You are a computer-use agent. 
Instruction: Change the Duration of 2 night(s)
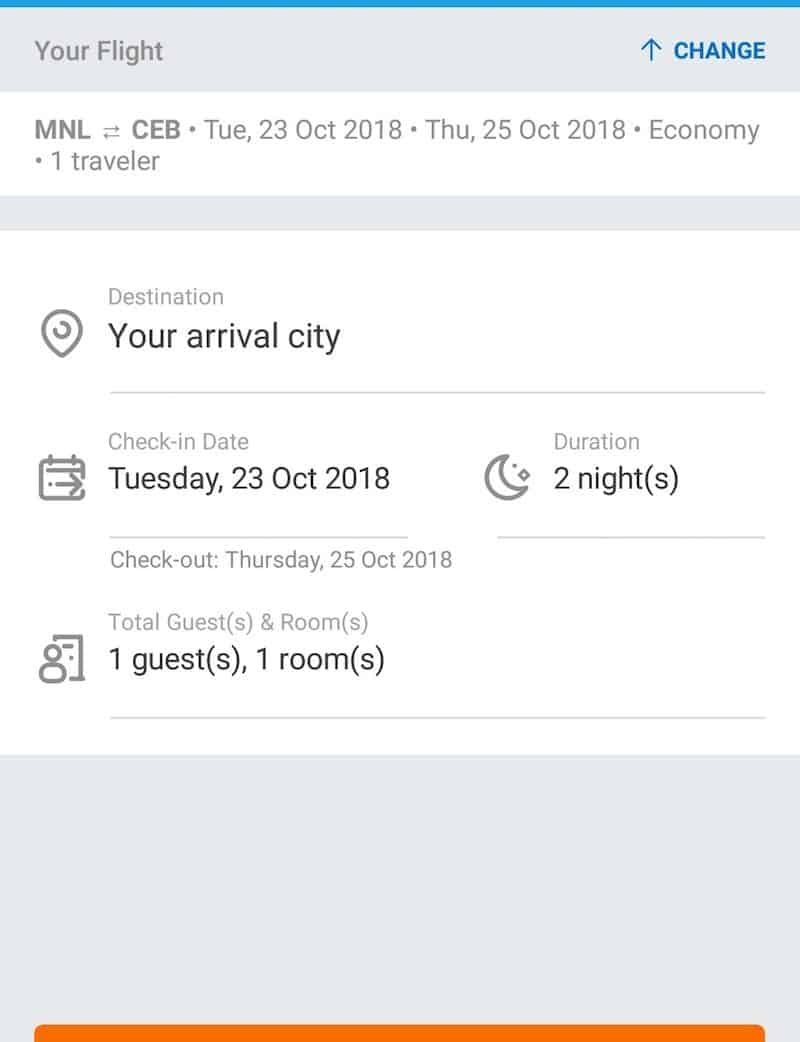(x=616, y=478)
